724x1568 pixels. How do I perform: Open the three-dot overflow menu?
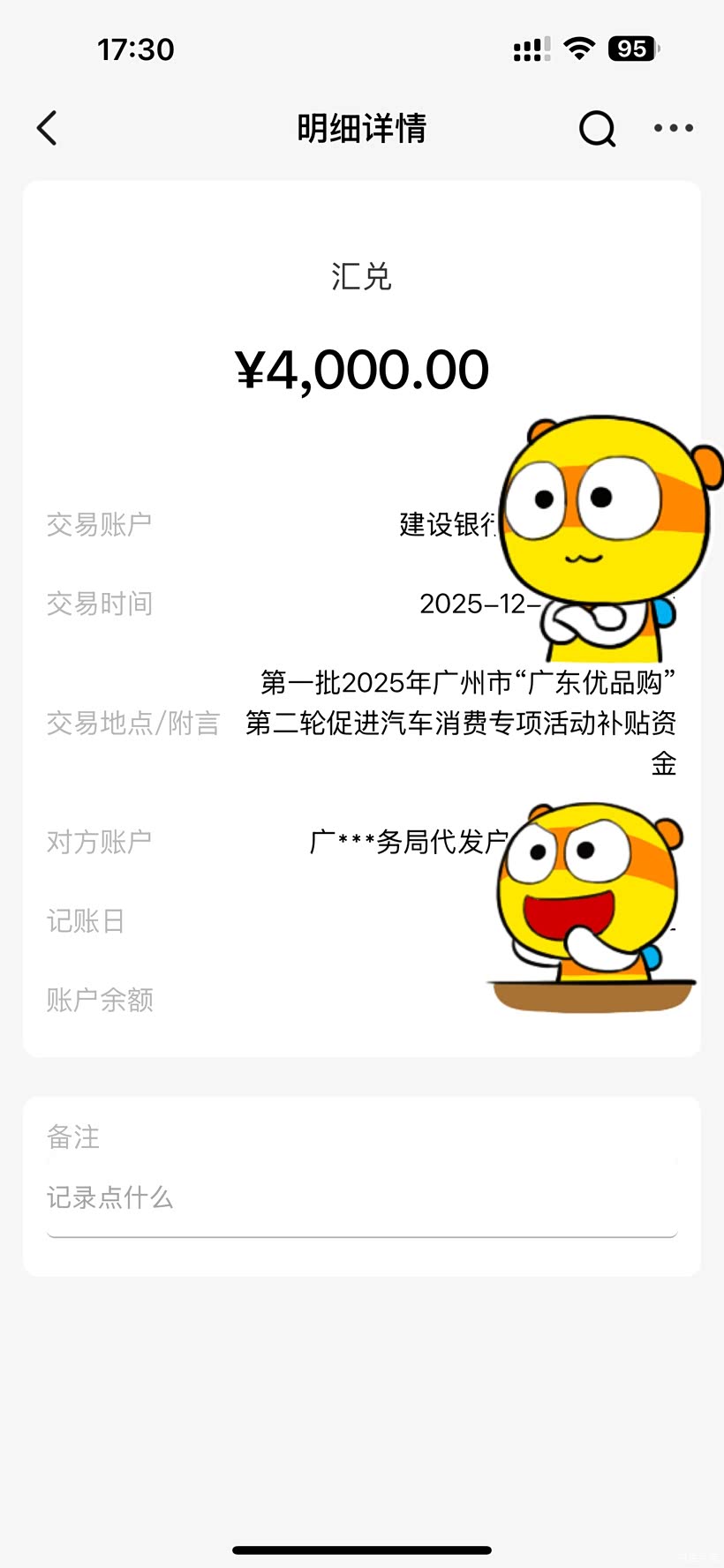[673, 129]
